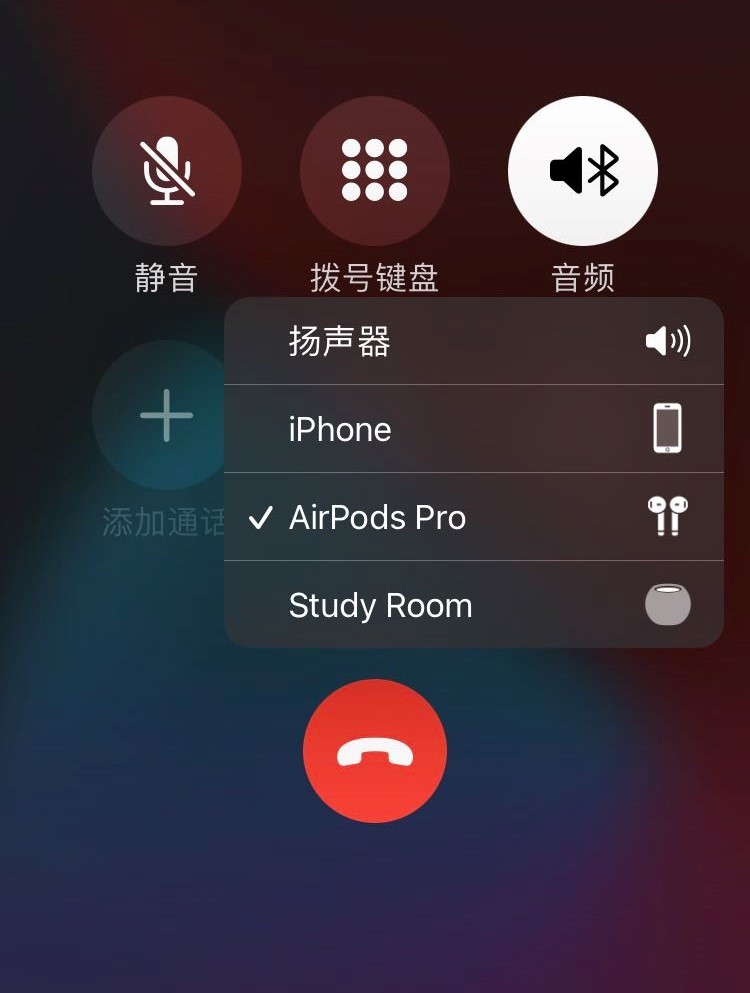Open the 拨号键盘 dial keypad
Viewport: 750px width, 993px height.
(374, 171)
